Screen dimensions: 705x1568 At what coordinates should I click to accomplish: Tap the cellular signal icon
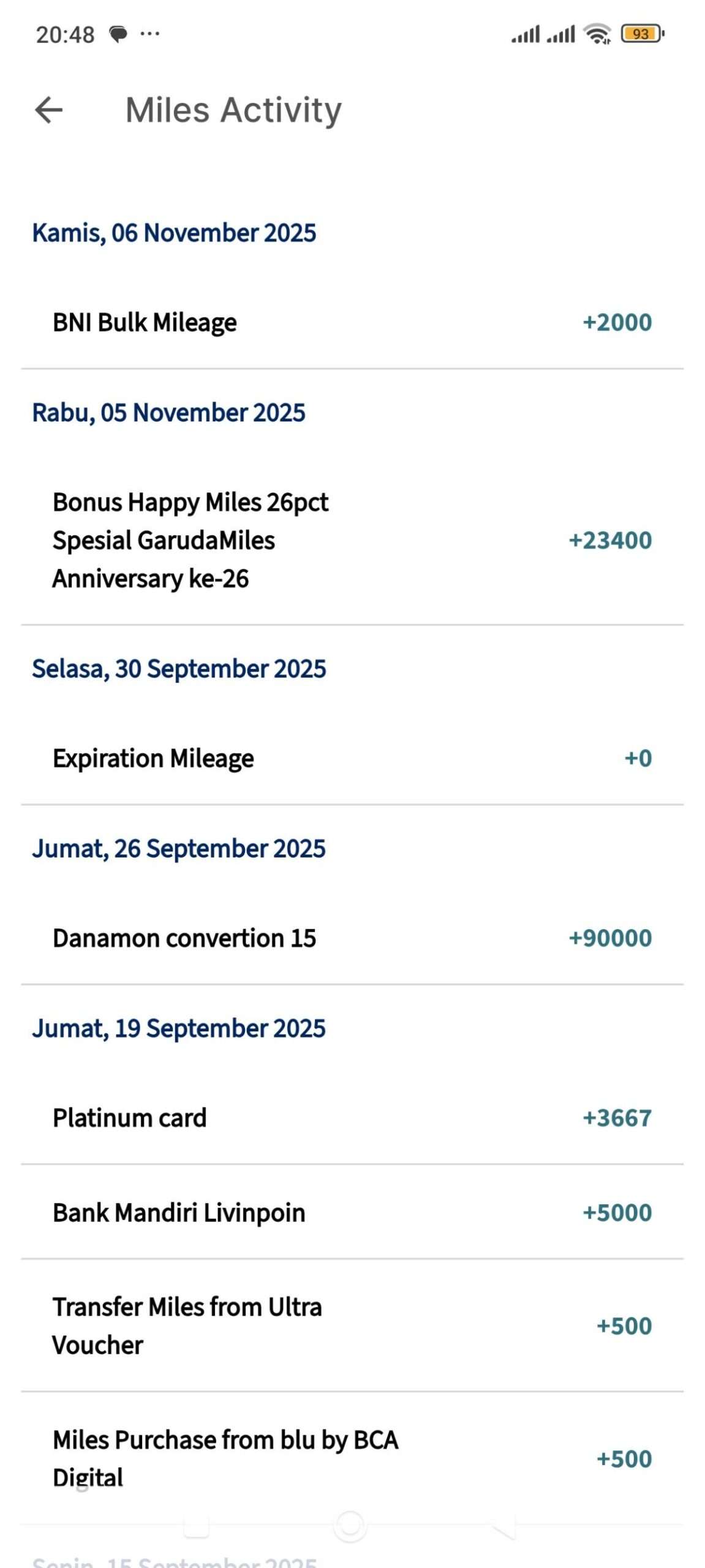[x=525, y=36]
